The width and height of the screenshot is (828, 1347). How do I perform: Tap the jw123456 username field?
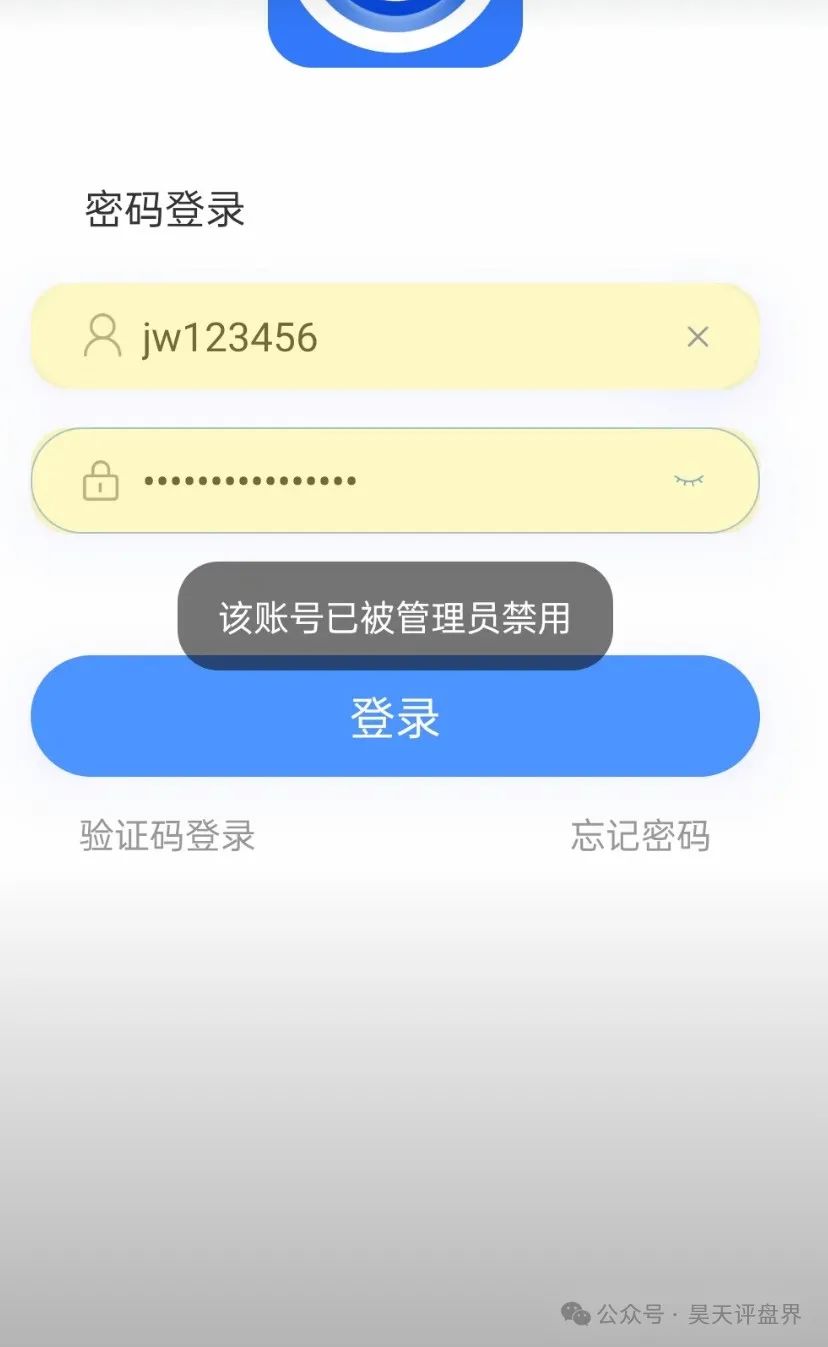pyautogui.click(x=395, y=336)
